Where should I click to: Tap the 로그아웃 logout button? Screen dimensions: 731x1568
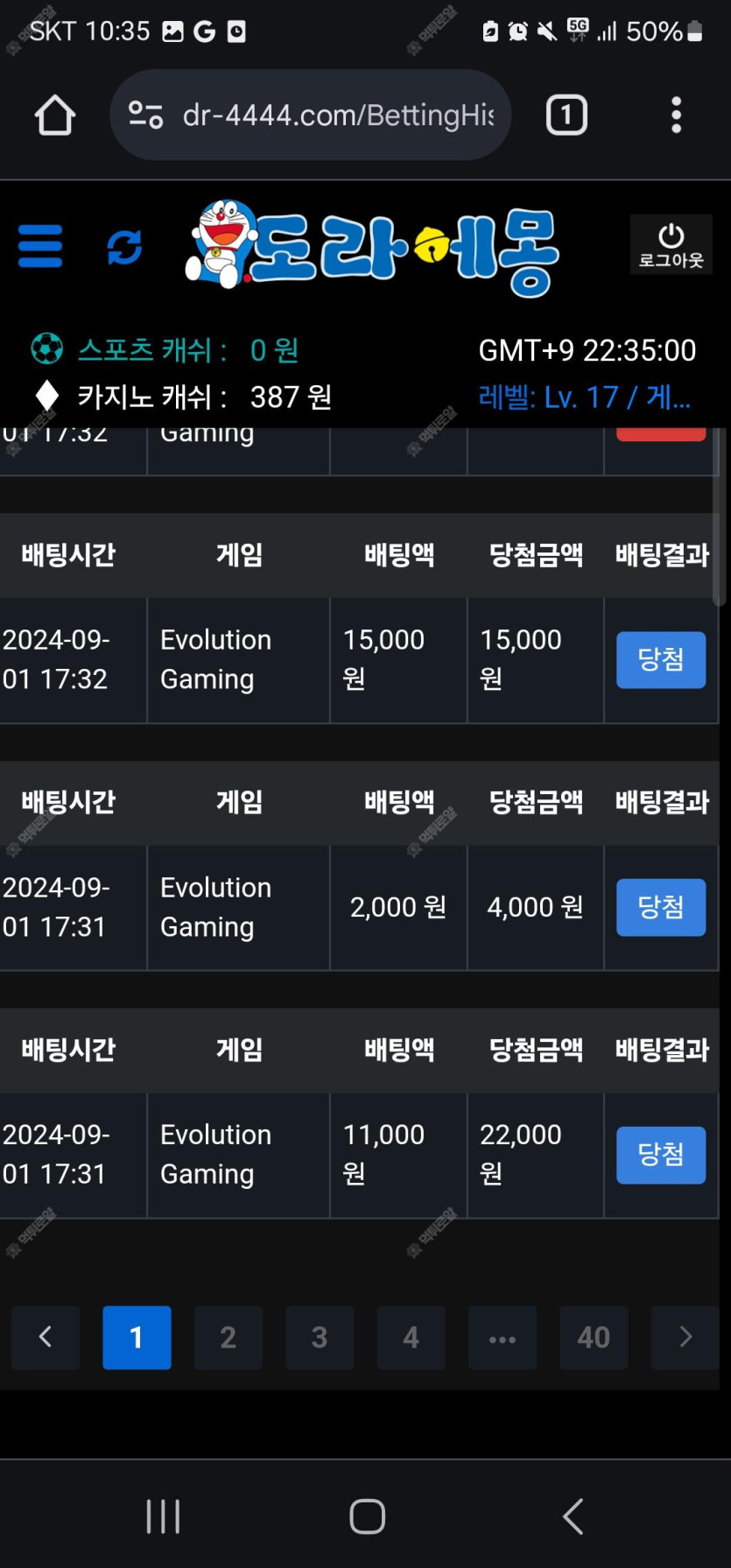coord(671,245)
